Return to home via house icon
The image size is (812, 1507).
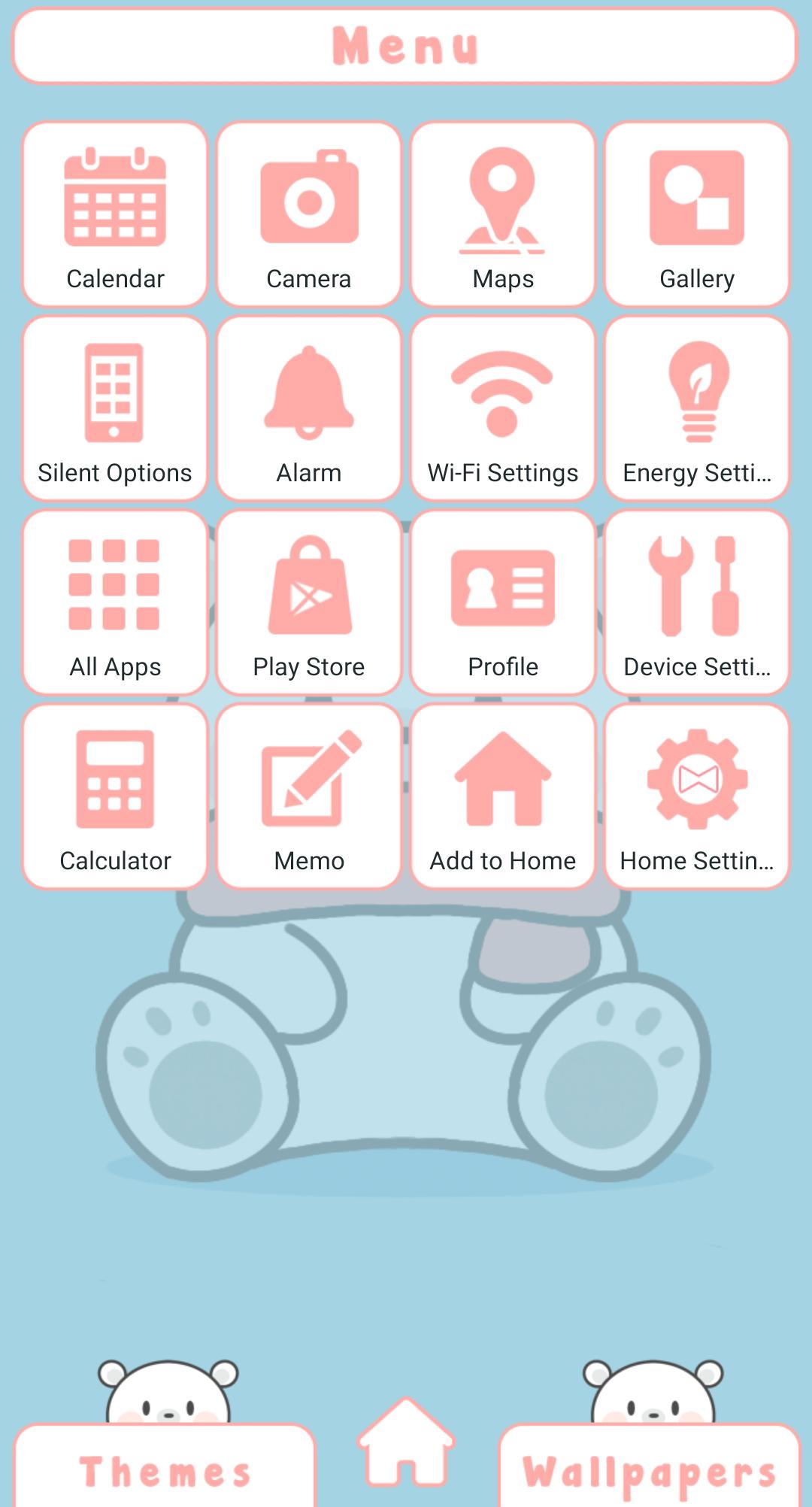coord(406,1444)
